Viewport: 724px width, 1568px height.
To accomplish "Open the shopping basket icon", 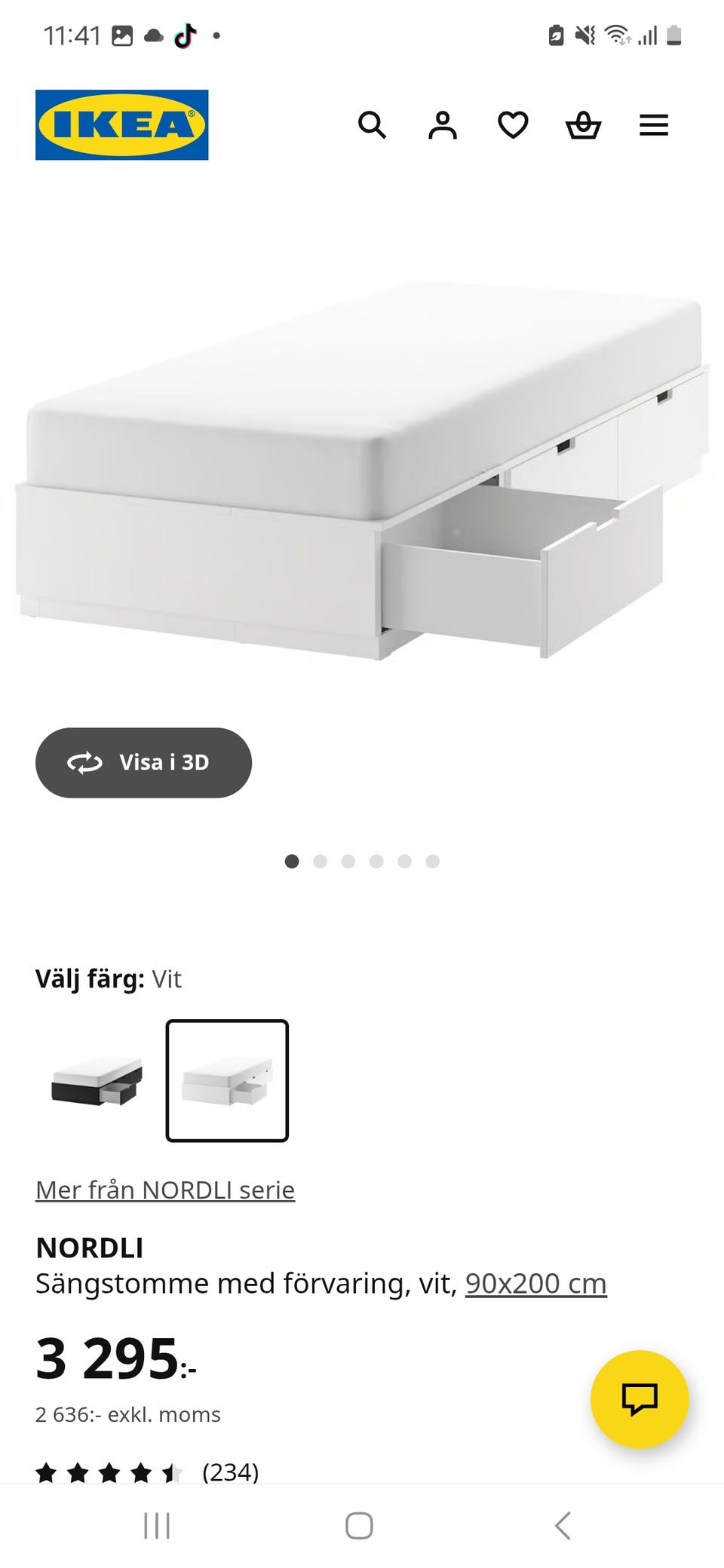I will [x=583, y=125].
